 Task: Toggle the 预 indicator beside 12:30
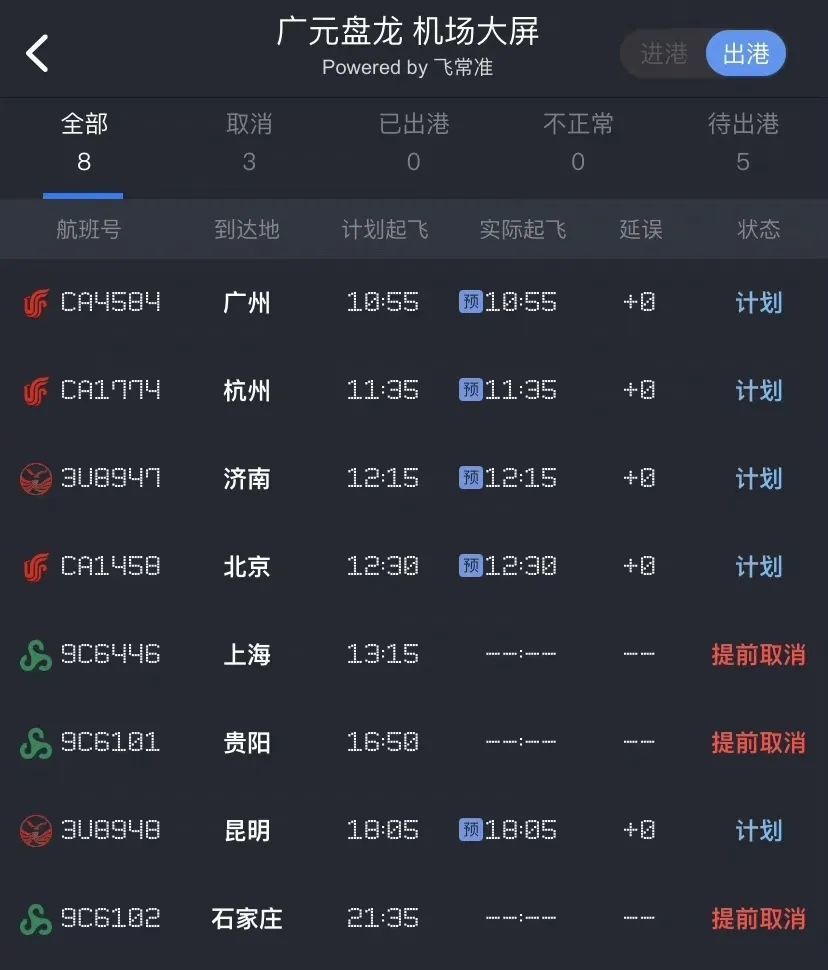coord(470,566)
